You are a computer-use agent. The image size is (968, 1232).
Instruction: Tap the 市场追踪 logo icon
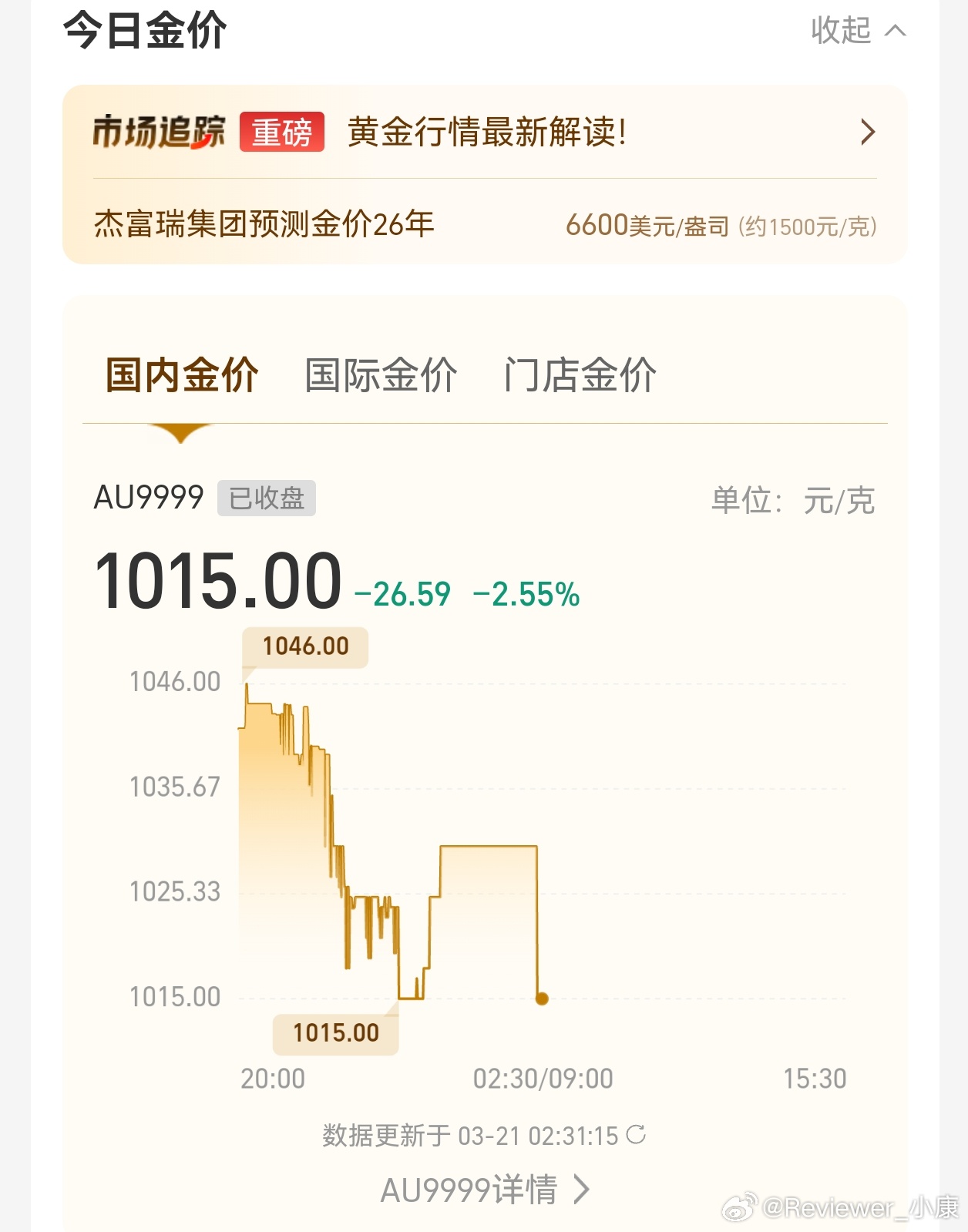pyautogui.click(x=158, y=132)
